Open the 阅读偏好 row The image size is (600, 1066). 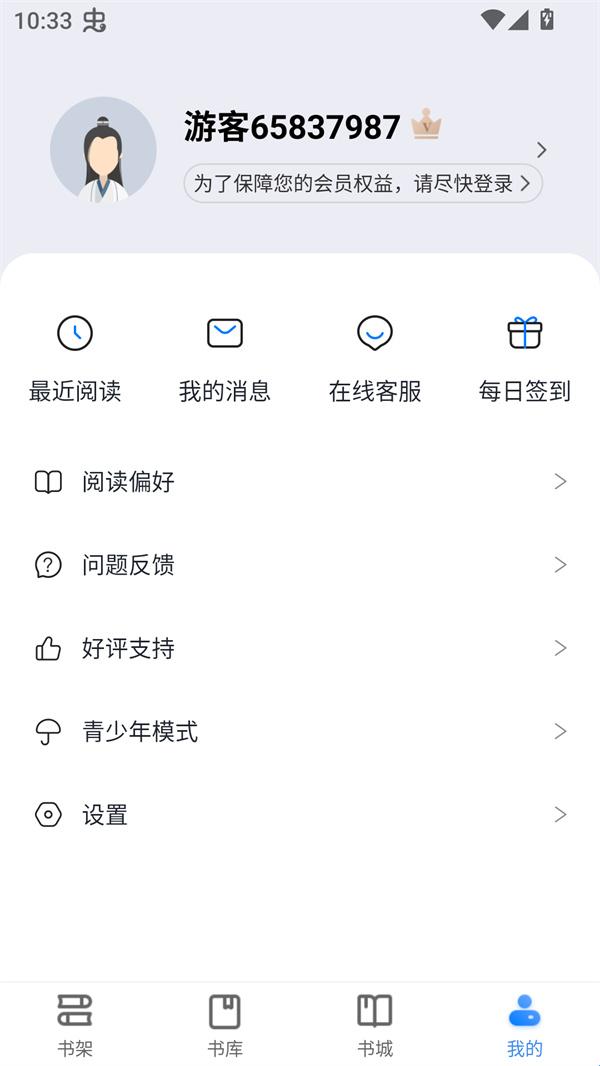tap(300, 482)
